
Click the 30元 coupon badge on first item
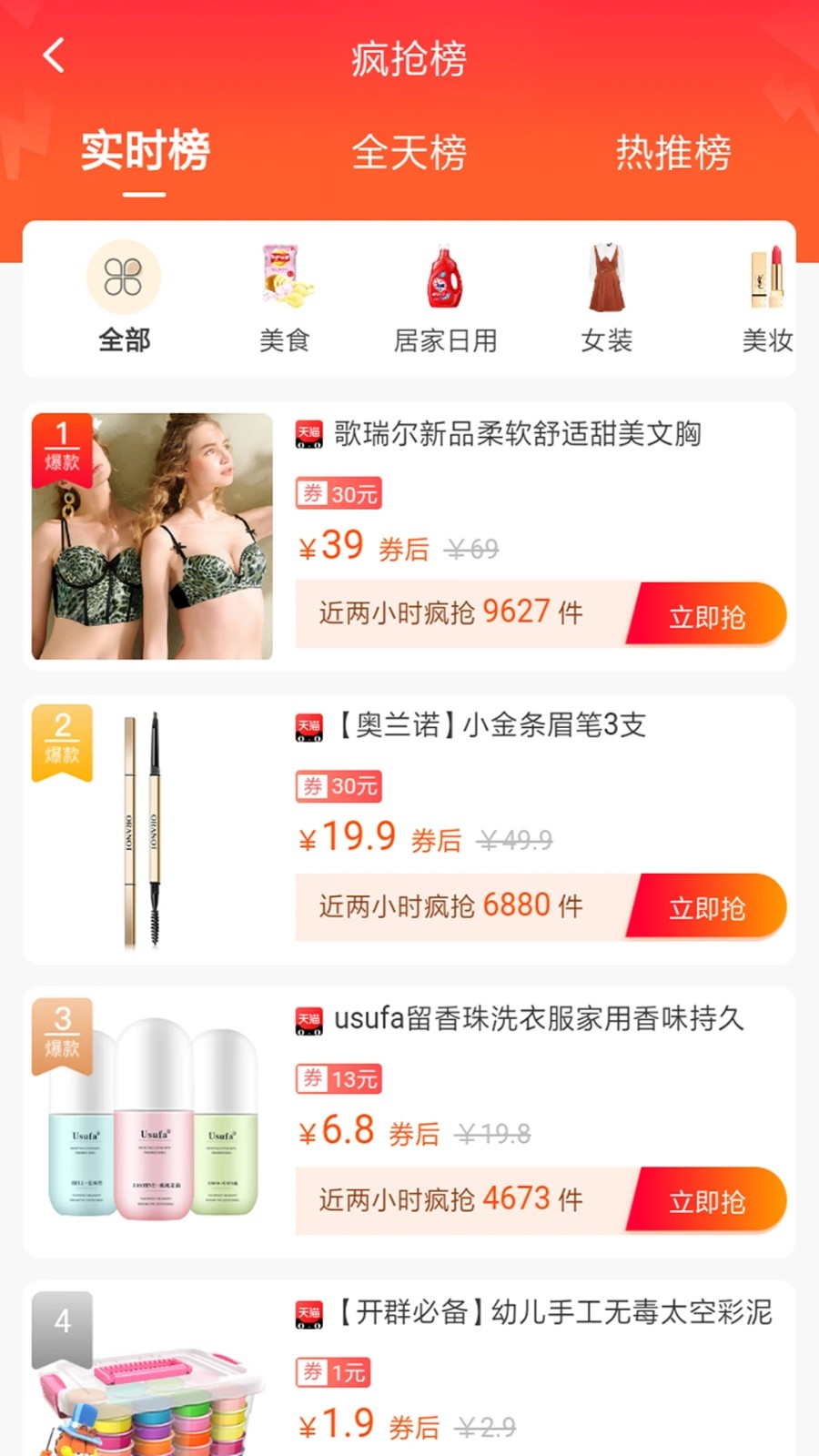click(x=338, y=493)
